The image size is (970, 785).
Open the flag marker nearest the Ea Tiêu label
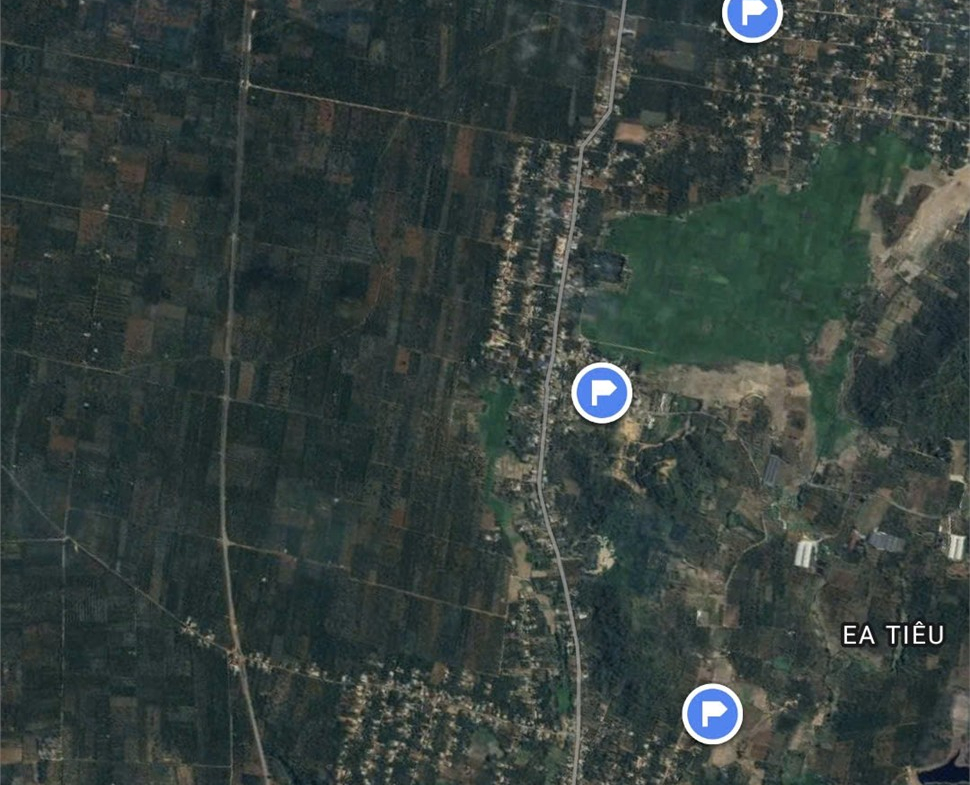tap(712, 714)
